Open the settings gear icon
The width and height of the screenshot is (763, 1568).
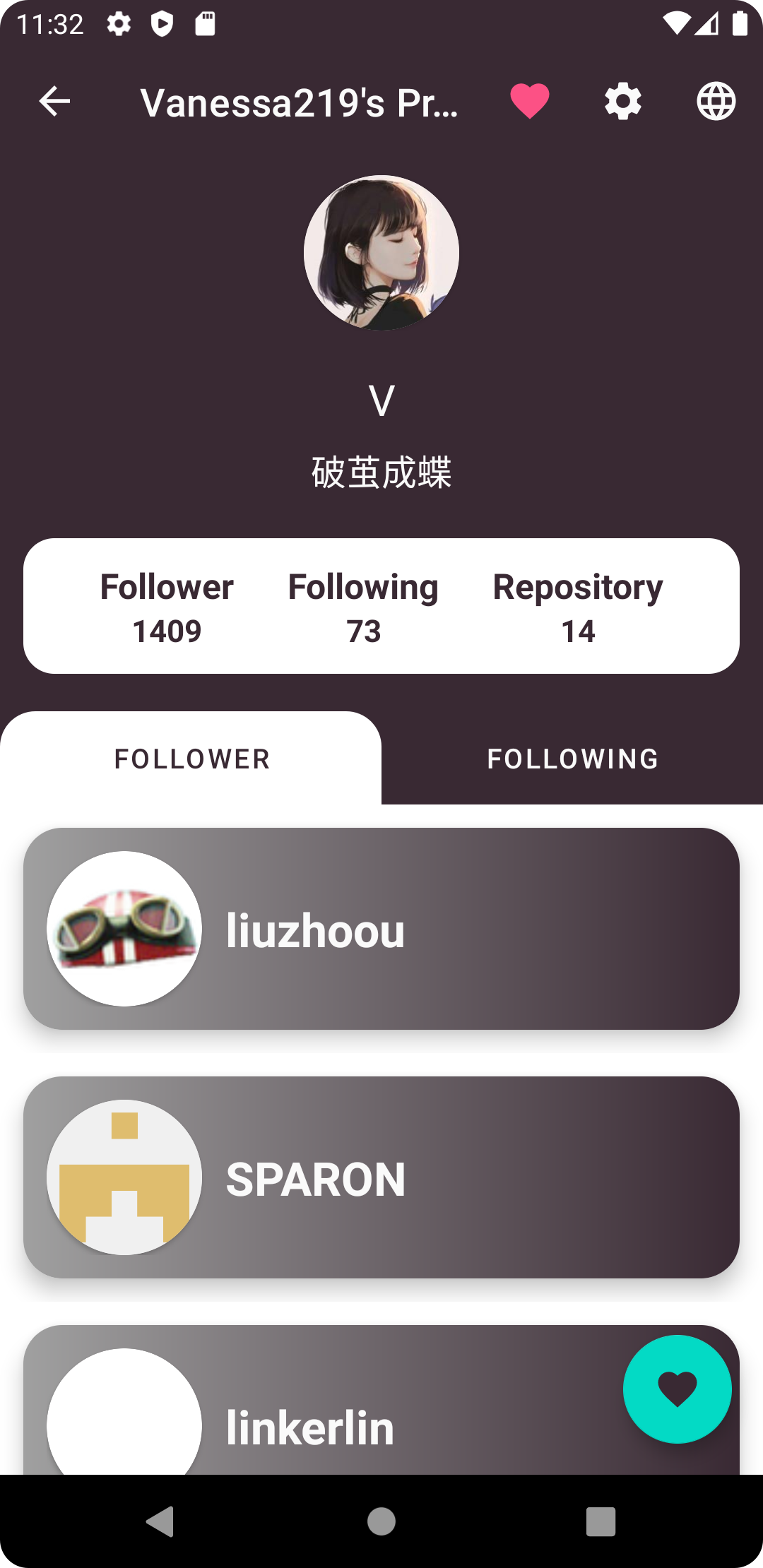tap(622, 100)
